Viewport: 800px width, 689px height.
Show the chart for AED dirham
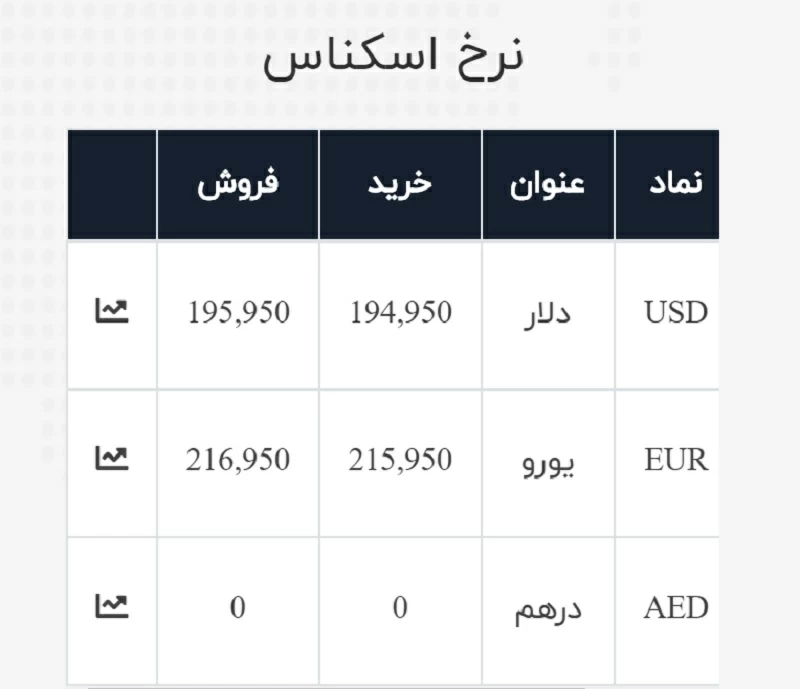(x=112, y=605)
